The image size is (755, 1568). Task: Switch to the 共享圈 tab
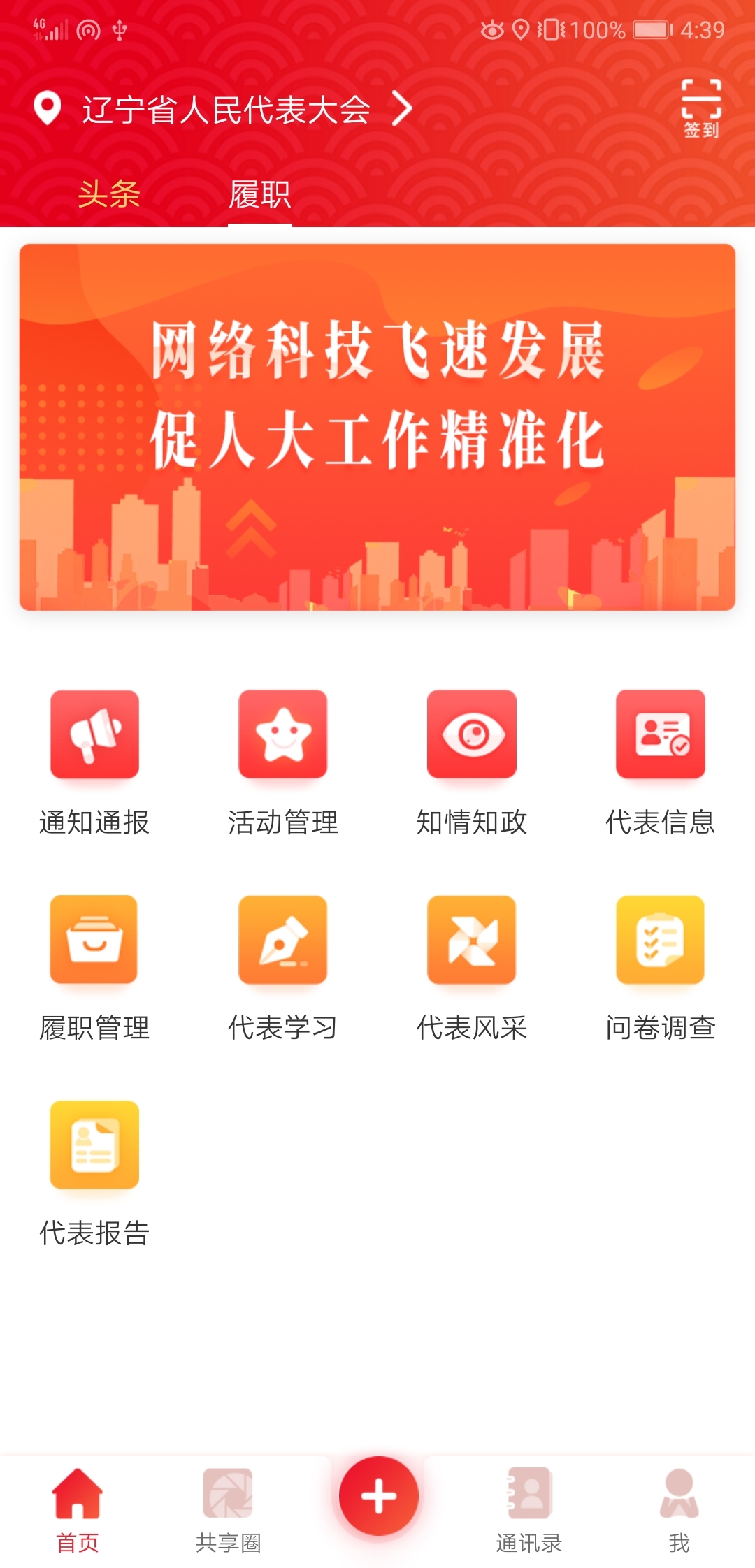228,1511
